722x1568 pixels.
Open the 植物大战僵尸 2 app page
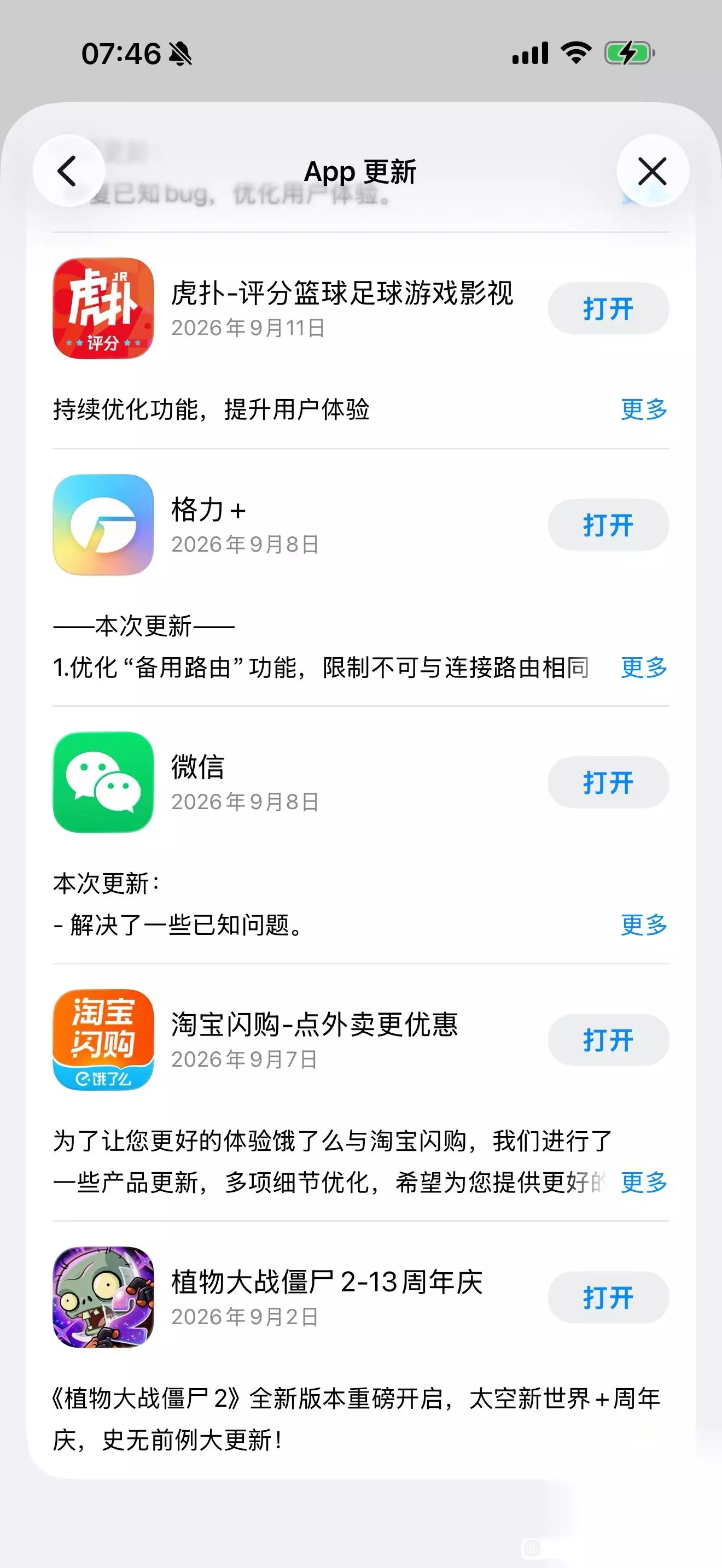click(x=298, y=1297)
